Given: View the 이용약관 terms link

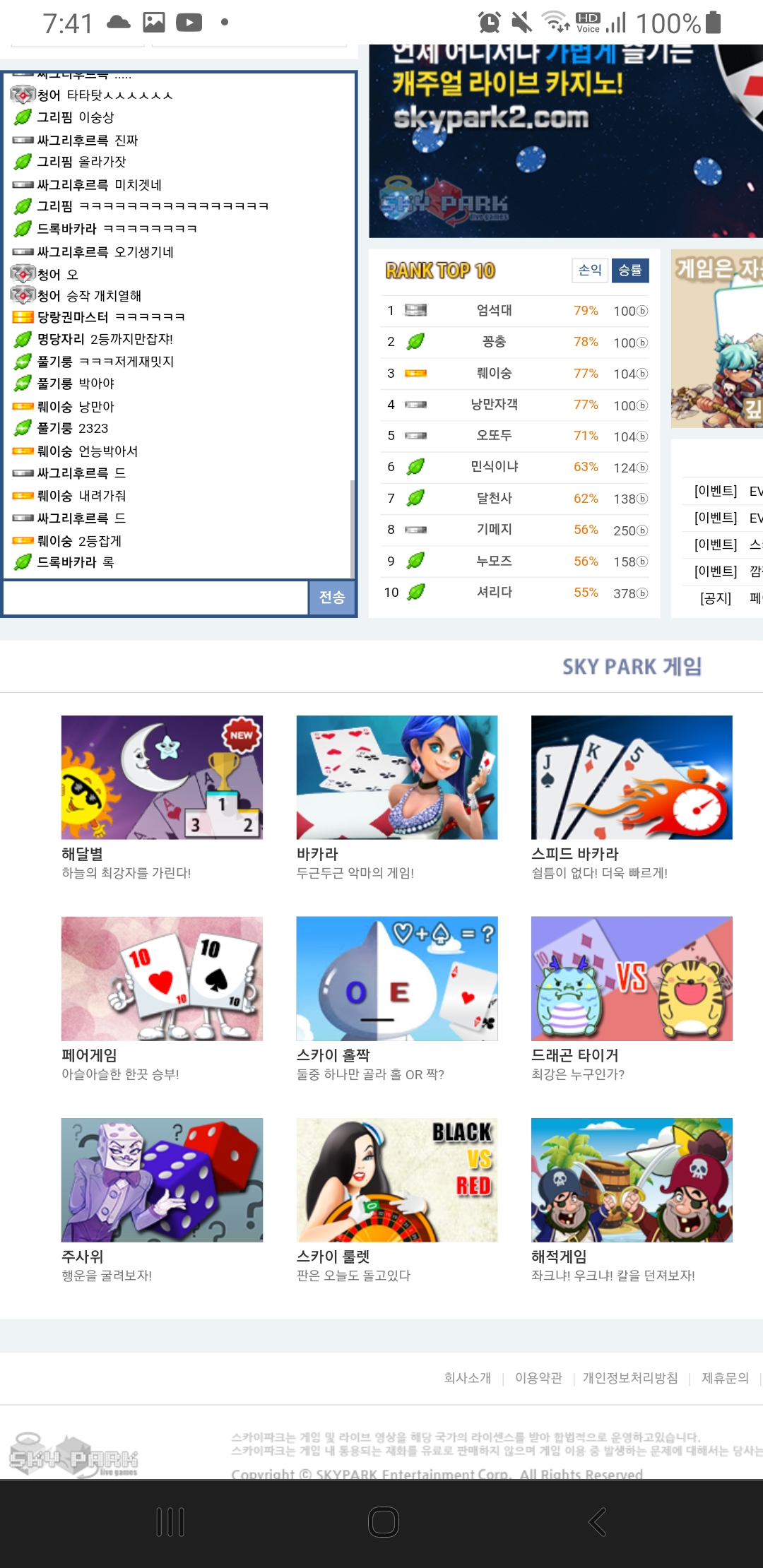Looking at the screenshot, I should [538, 1378].
